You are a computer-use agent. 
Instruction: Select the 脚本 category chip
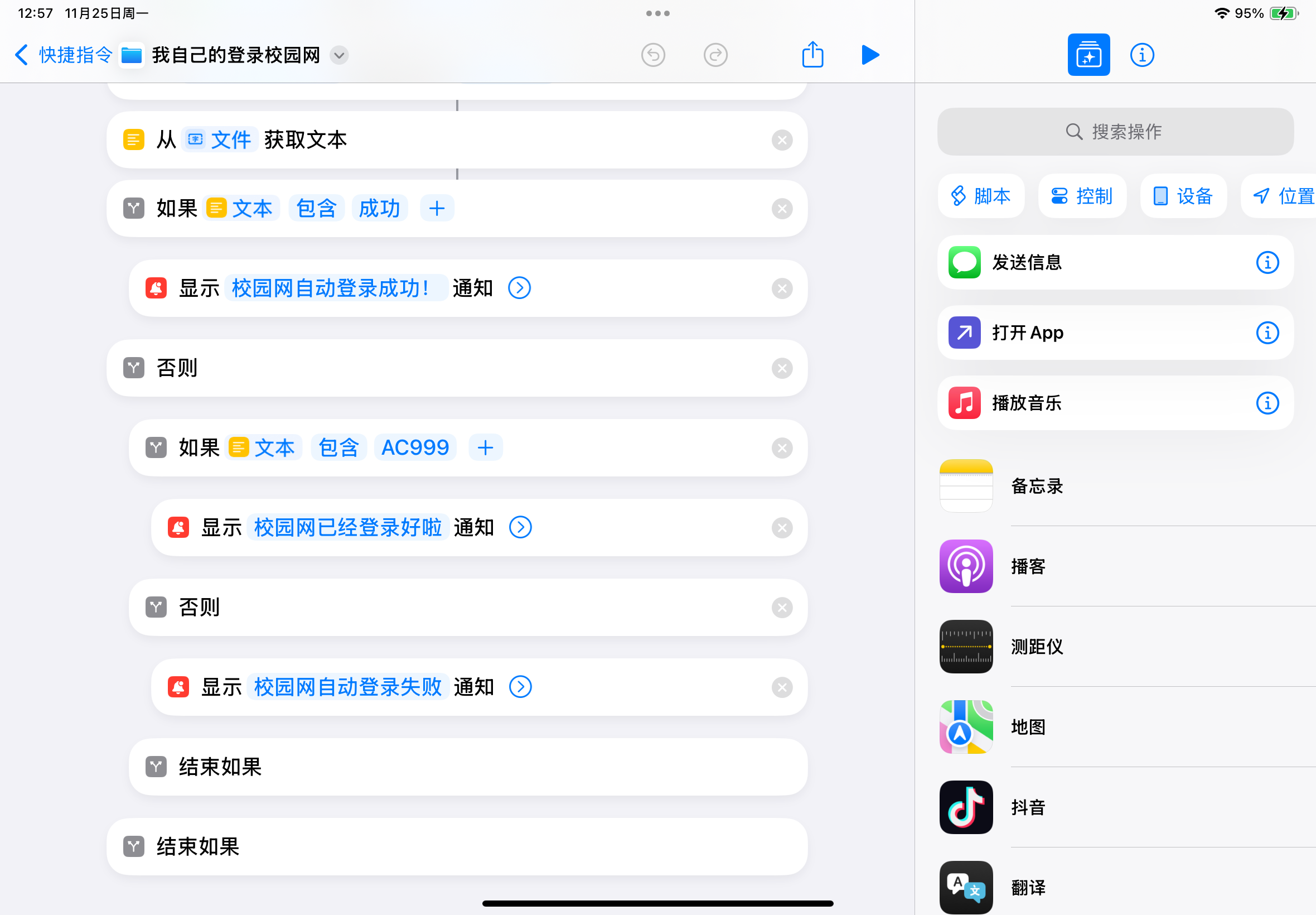coord(981,196)
